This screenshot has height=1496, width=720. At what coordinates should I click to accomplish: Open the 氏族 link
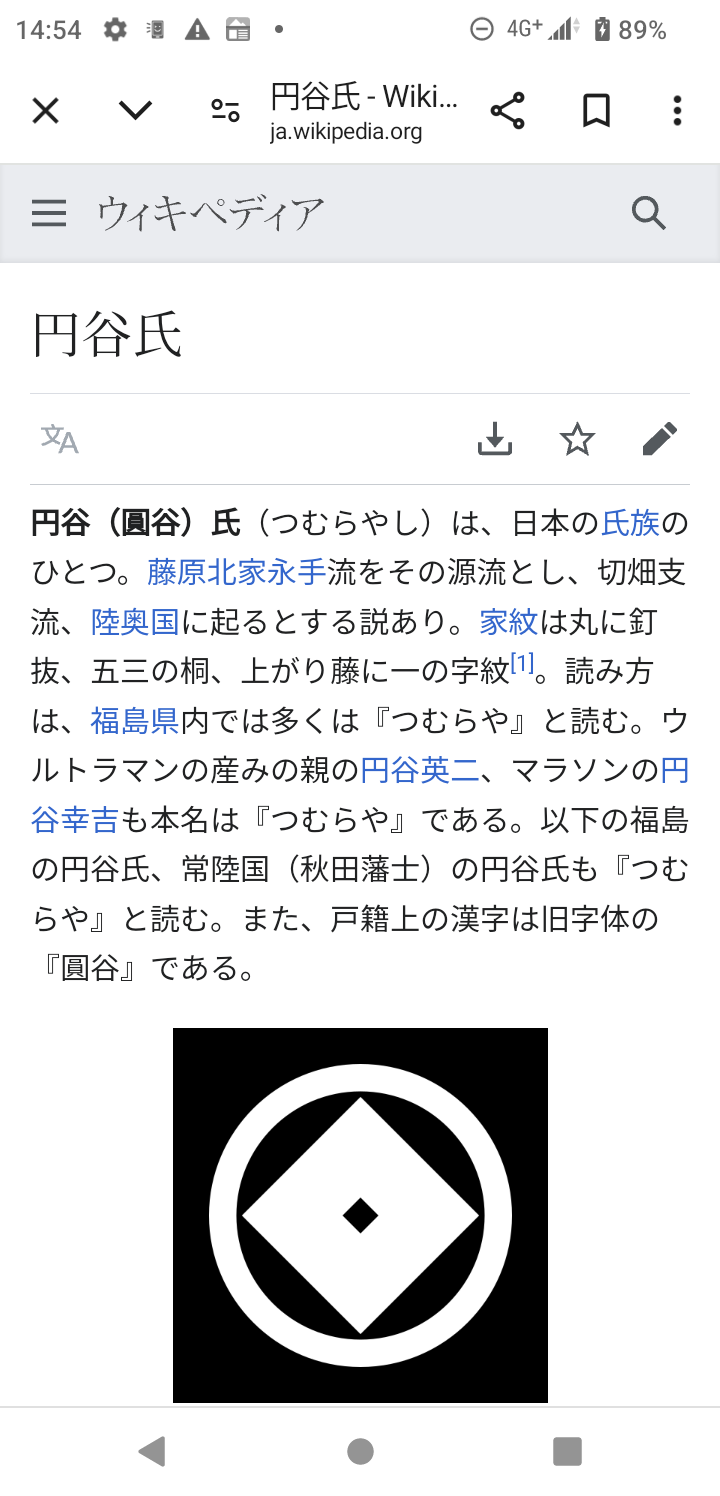pyautogui.click(x=631, y=523)
